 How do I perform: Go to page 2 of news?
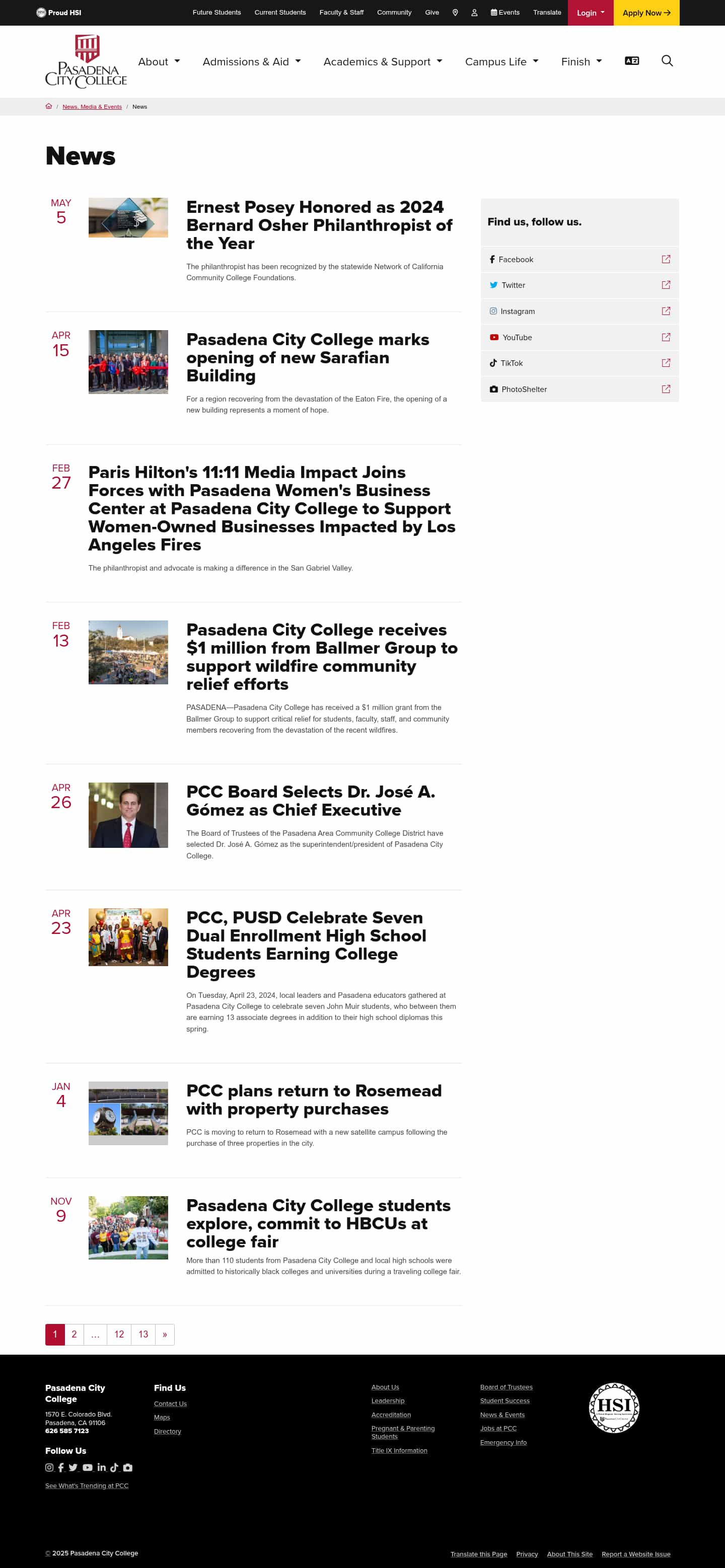[x=75, y=1335]
